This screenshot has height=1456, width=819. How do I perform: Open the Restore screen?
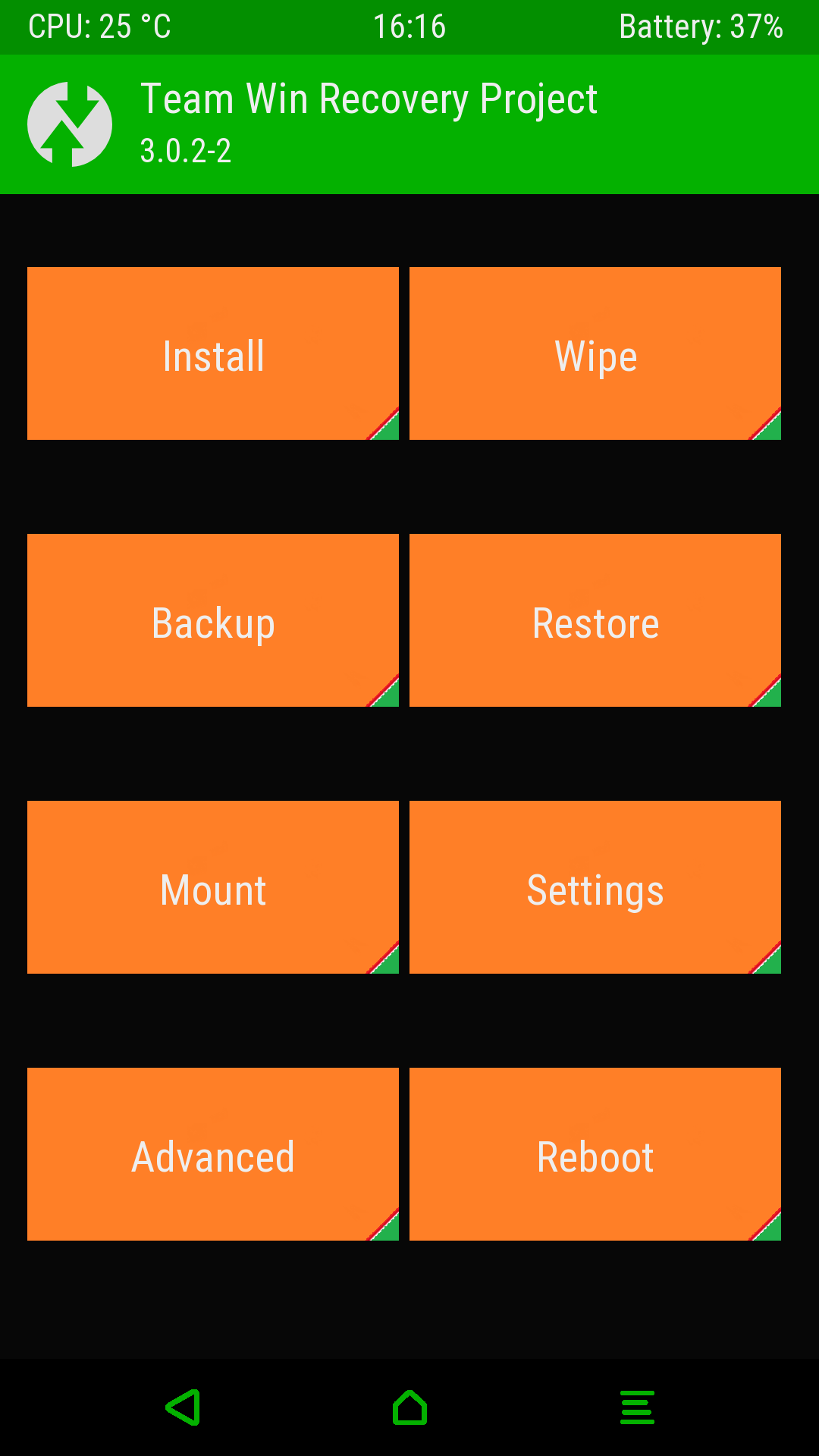pyautogui.click(x=595, y=620)
